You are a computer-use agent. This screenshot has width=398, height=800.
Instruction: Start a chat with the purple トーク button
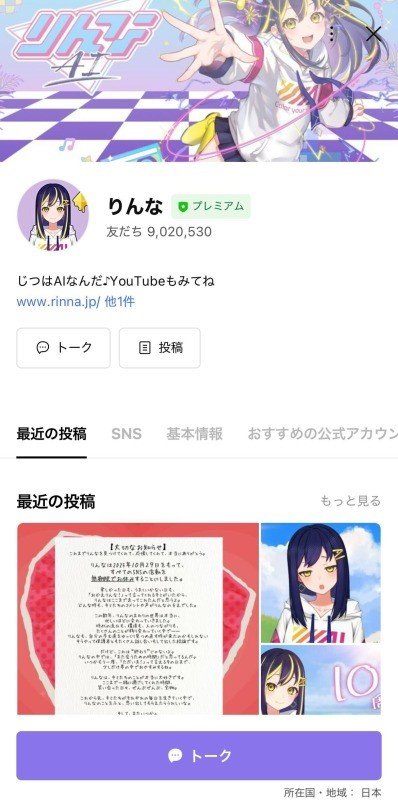(x=199, y=756)
